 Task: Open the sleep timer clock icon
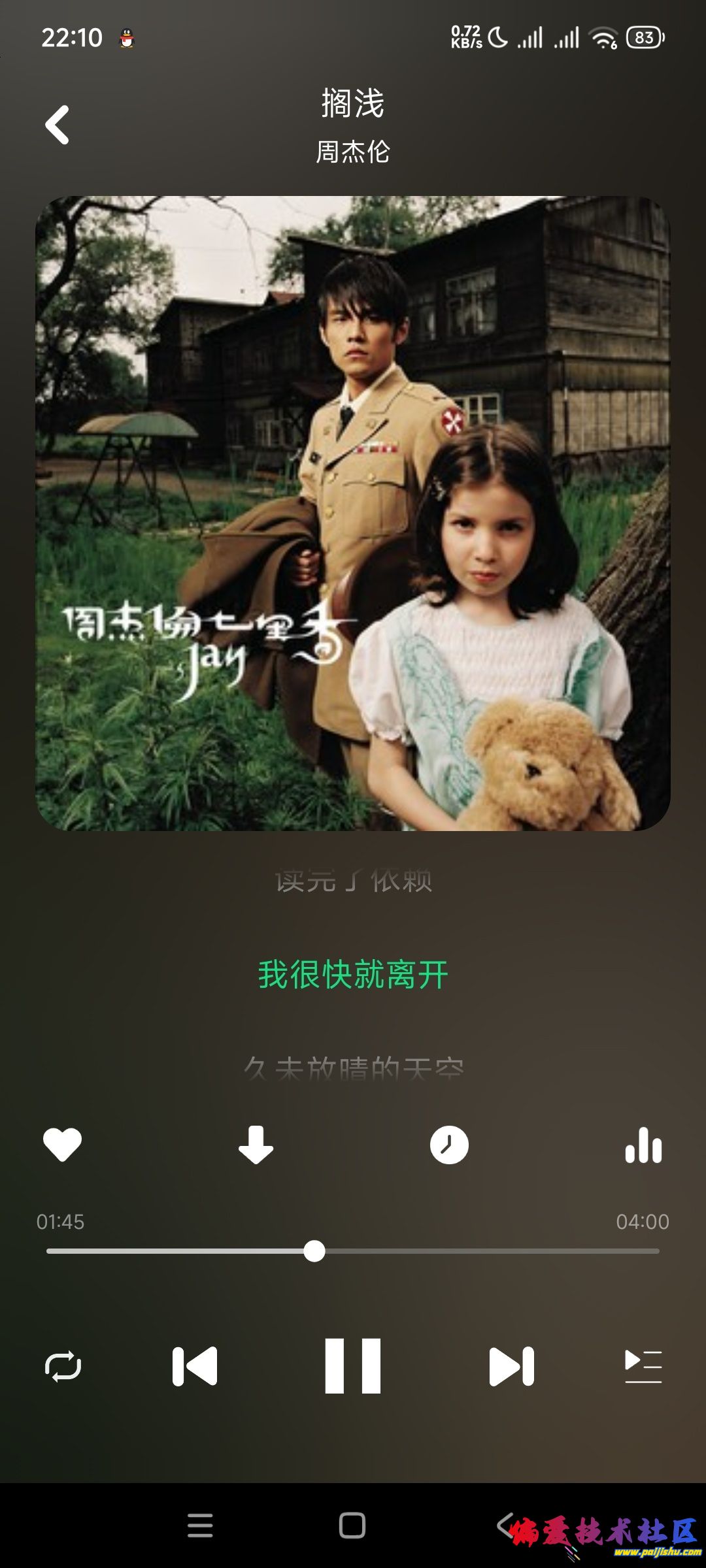point(449,1145)
